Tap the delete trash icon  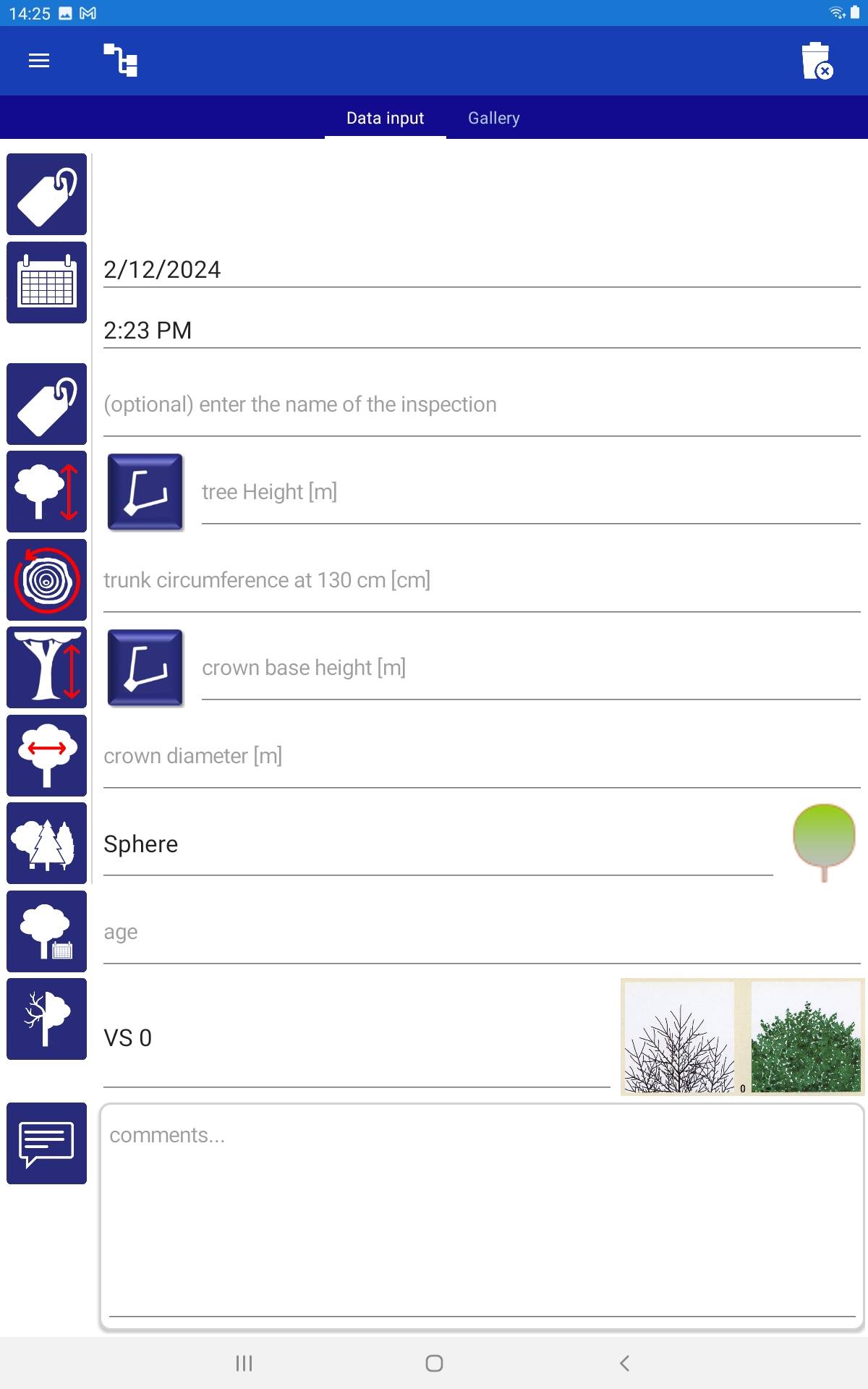(817, 61)
